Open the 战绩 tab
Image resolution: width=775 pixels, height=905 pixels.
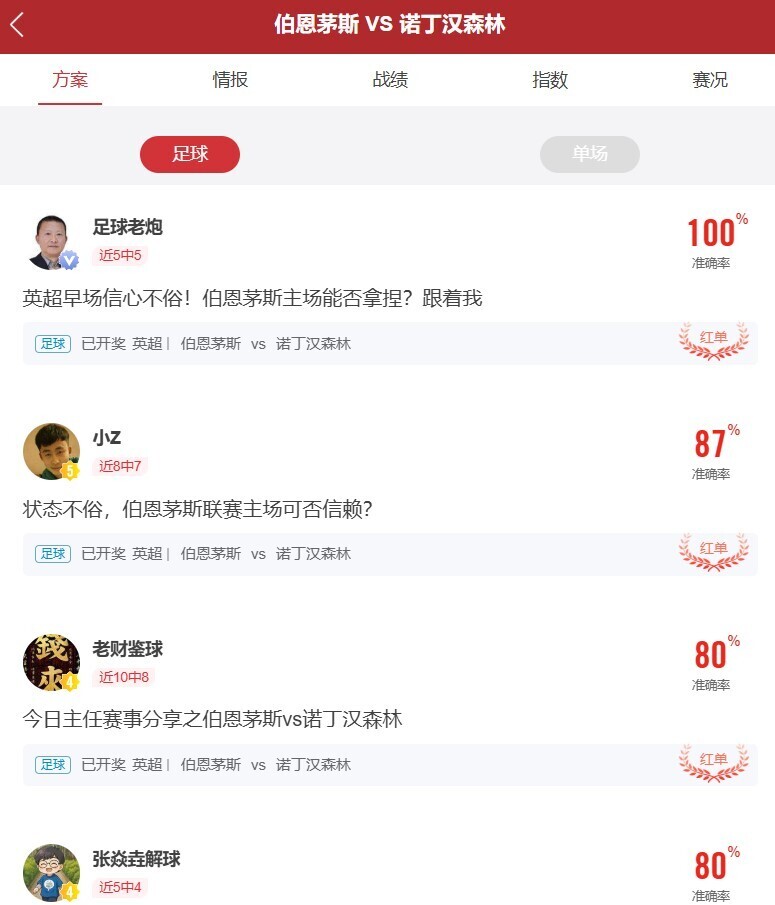pos(390,80)
